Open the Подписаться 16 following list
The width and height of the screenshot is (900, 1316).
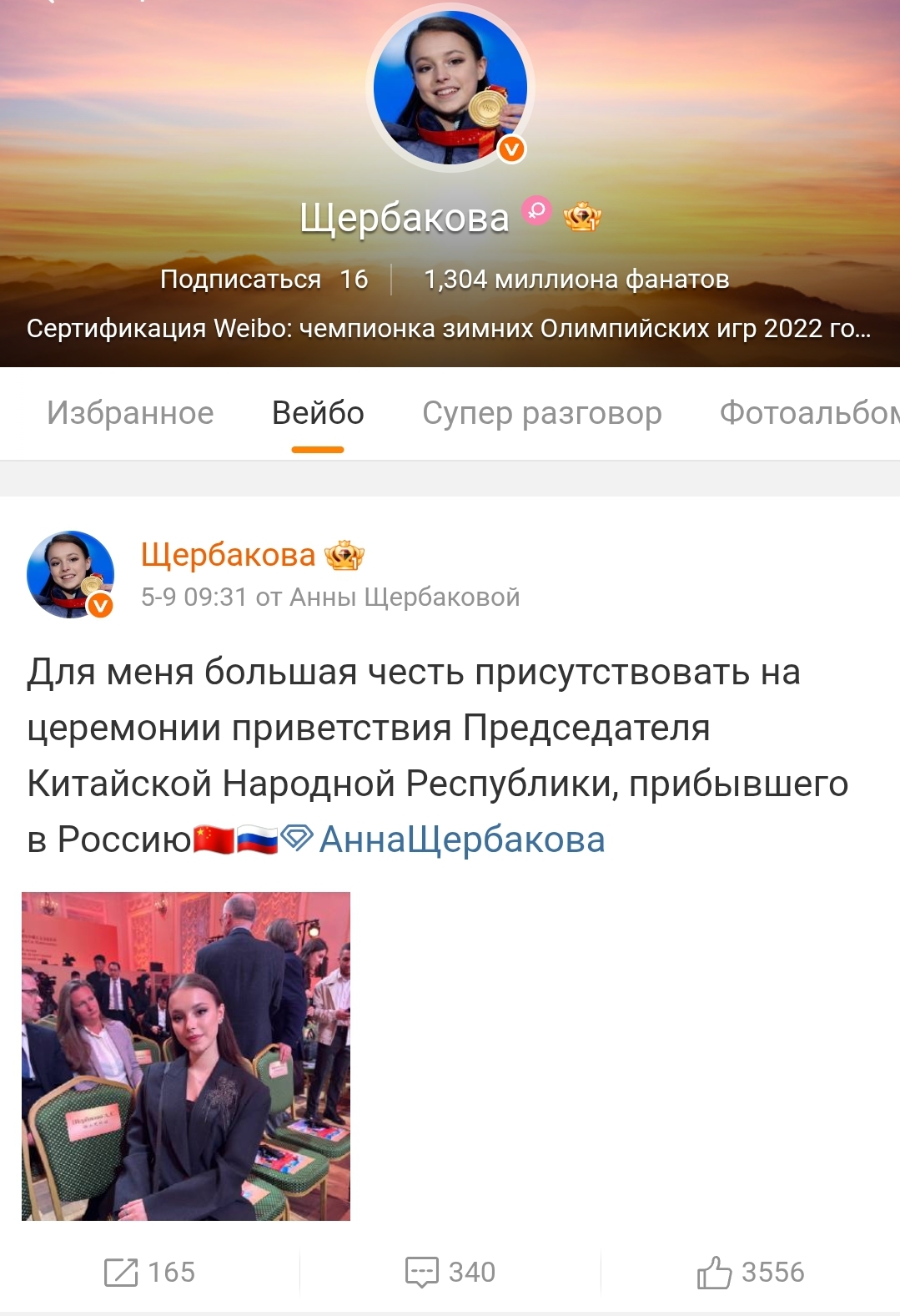coord(264,280)
